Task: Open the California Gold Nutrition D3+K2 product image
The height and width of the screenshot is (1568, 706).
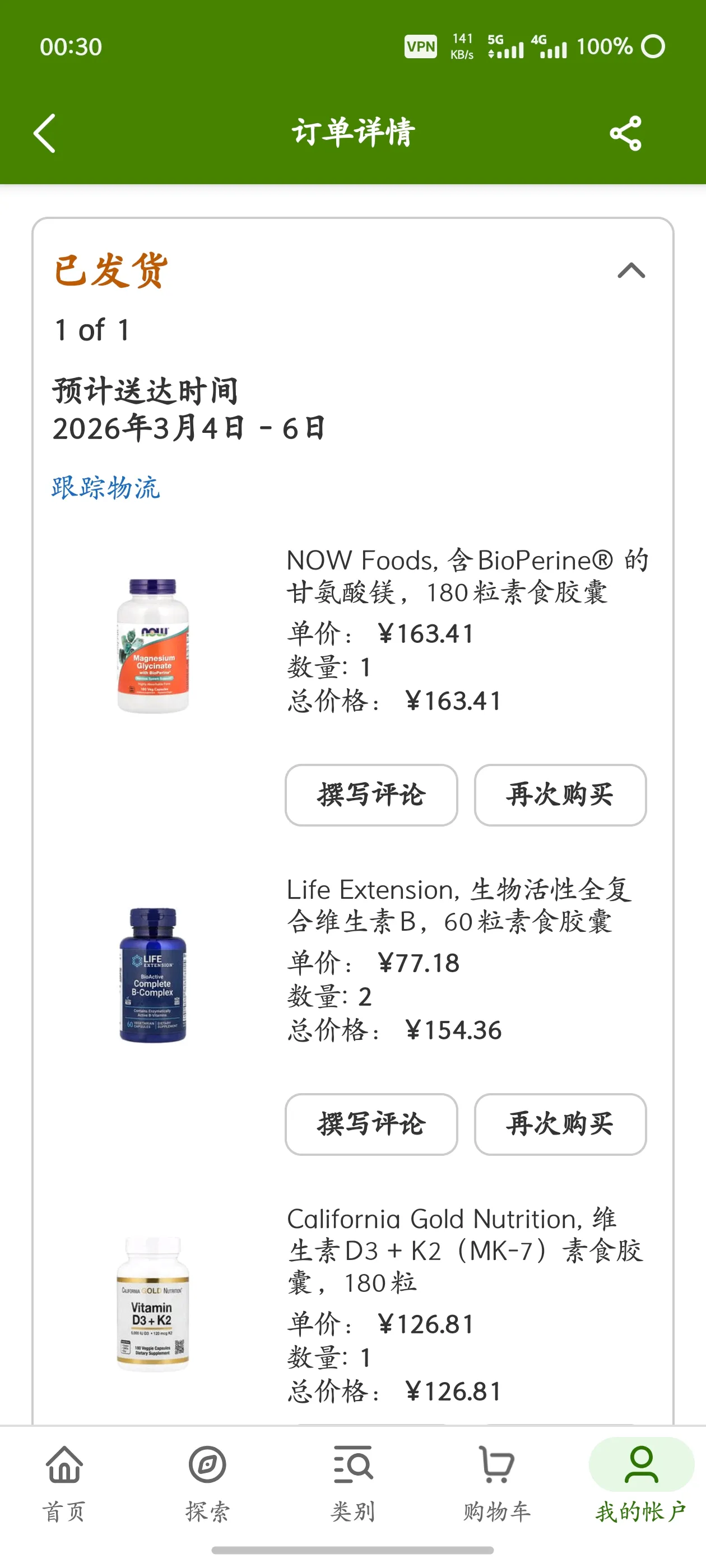Action: coord(153,1303)
